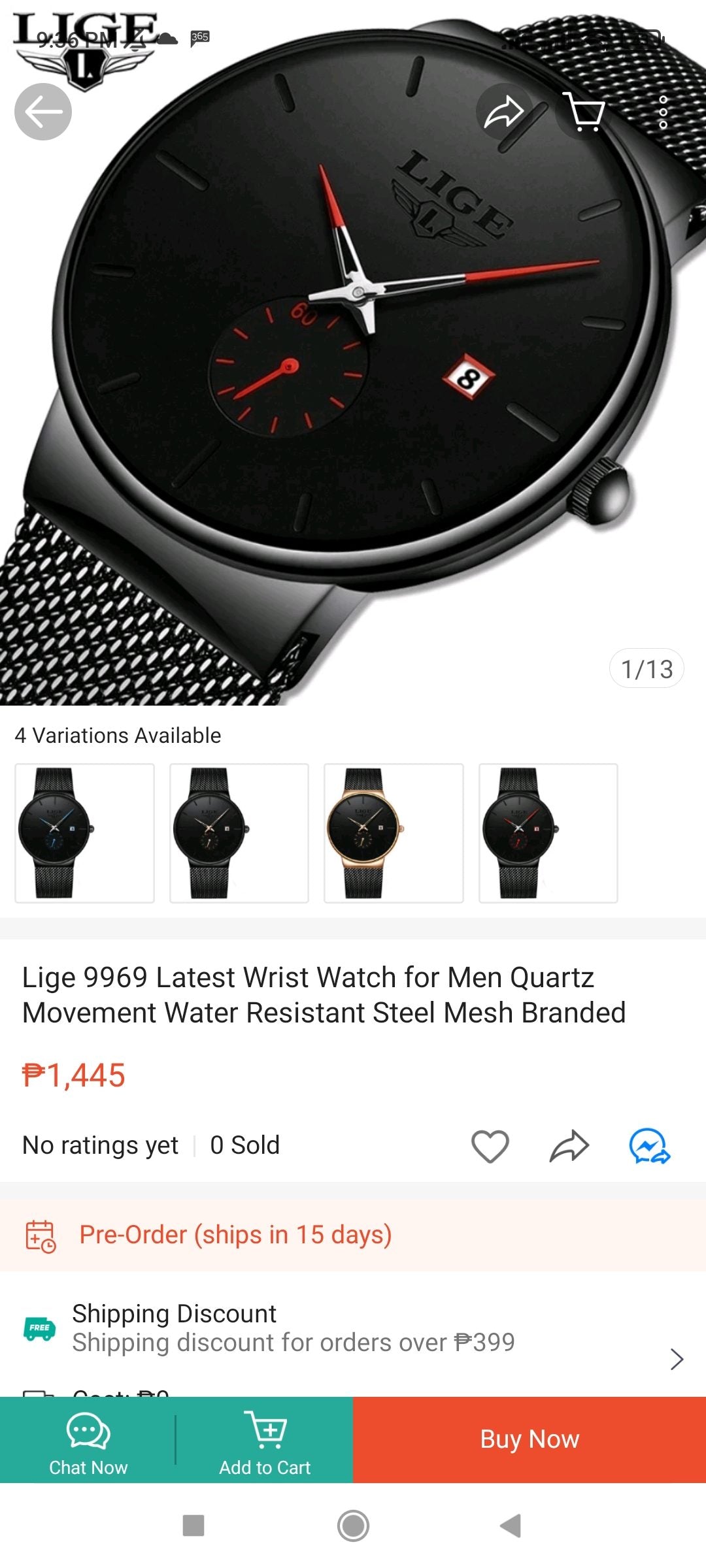Open the shopping cart
The image size is (706, 1568).
click(x=584, y=112)
